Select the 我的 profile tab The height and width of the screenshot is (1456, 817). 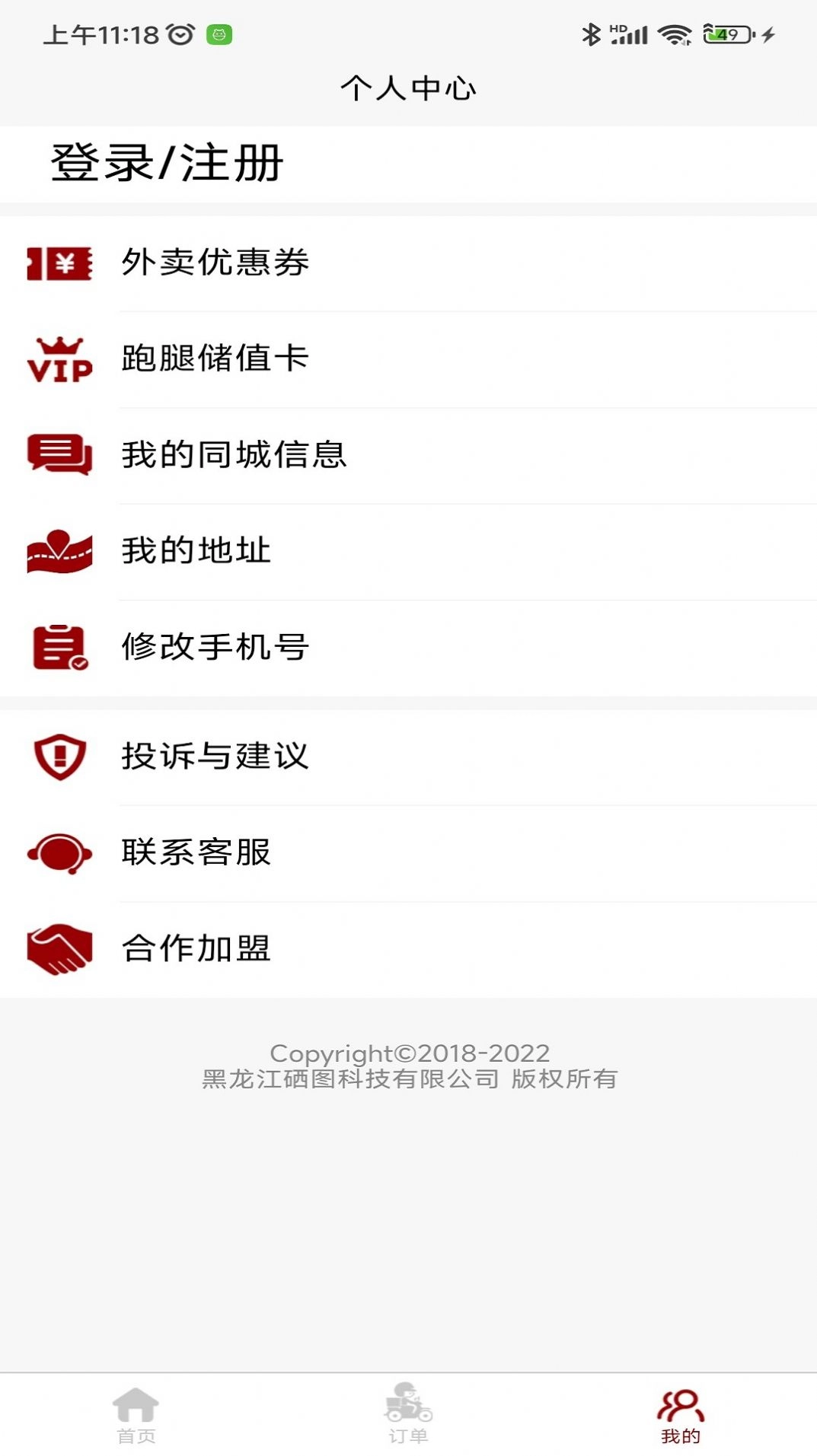[680, 1415]
